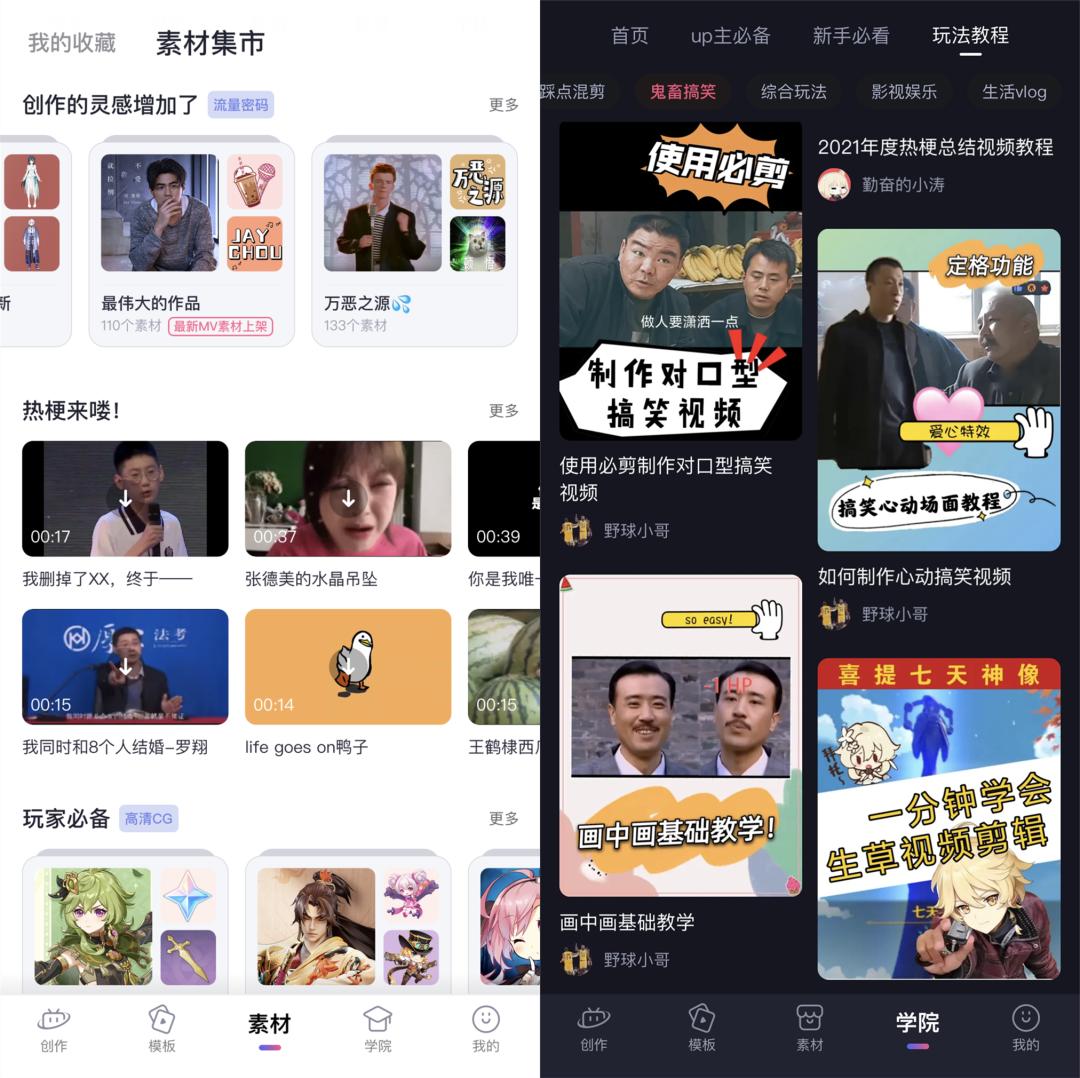Screen dimensions: 1080x1078
Task: Select the 踩点混剪 chip
Action: (574, 92)
